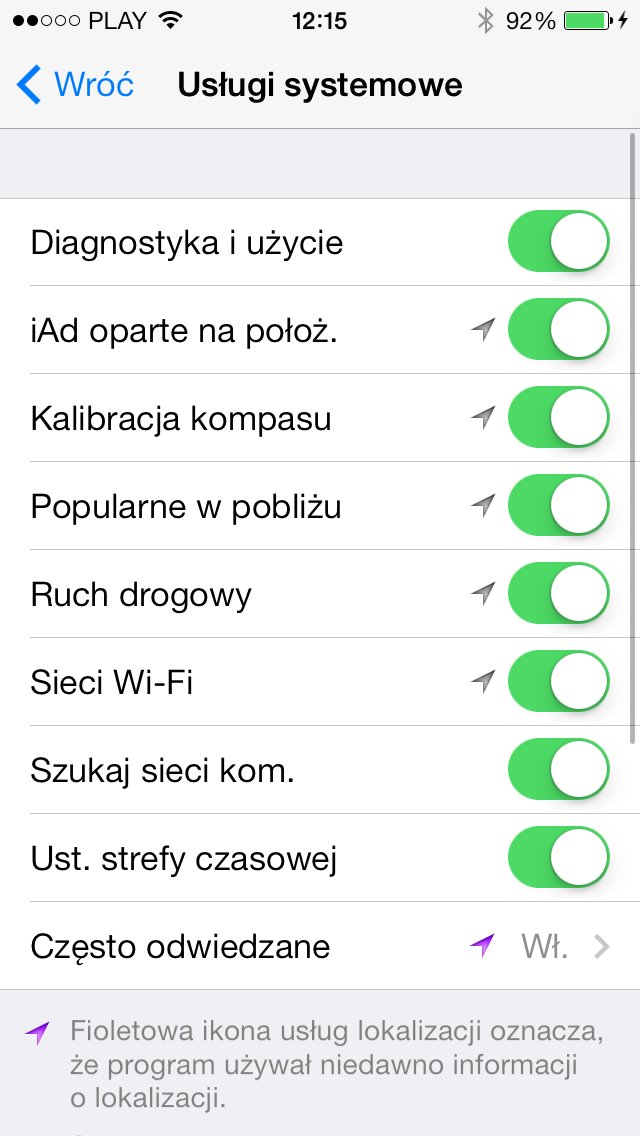The height and width of the screenshot is (1136, 640).
Task: Disable the Ruch drogowy toggle
Action: click(558, 594)
